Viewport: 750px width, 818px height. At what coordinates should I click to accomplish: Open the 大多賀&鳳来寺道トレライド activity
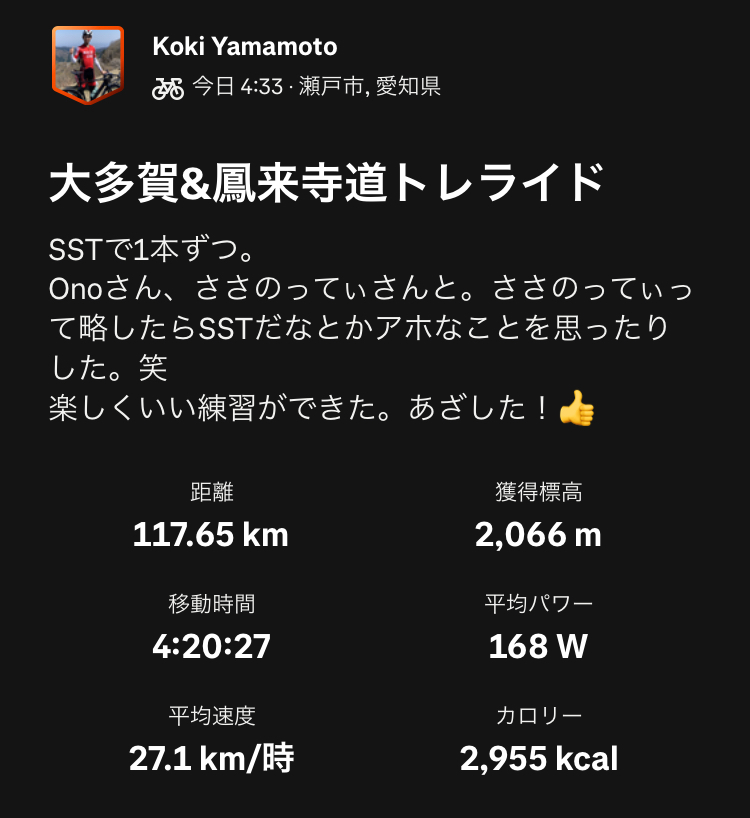pyautogui.click(x=327, y=183)
